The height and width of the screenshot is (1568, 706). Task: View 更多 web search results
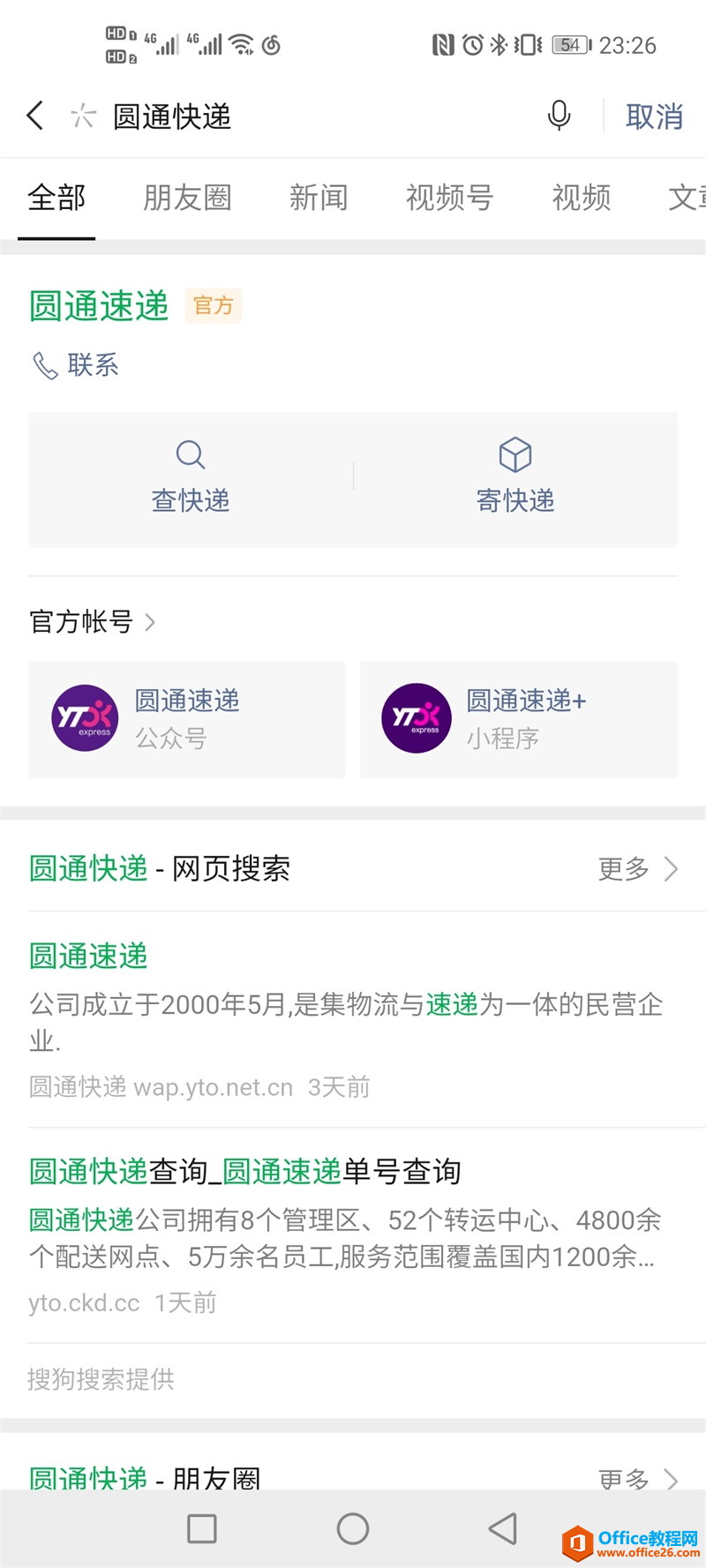click(638, 869)
